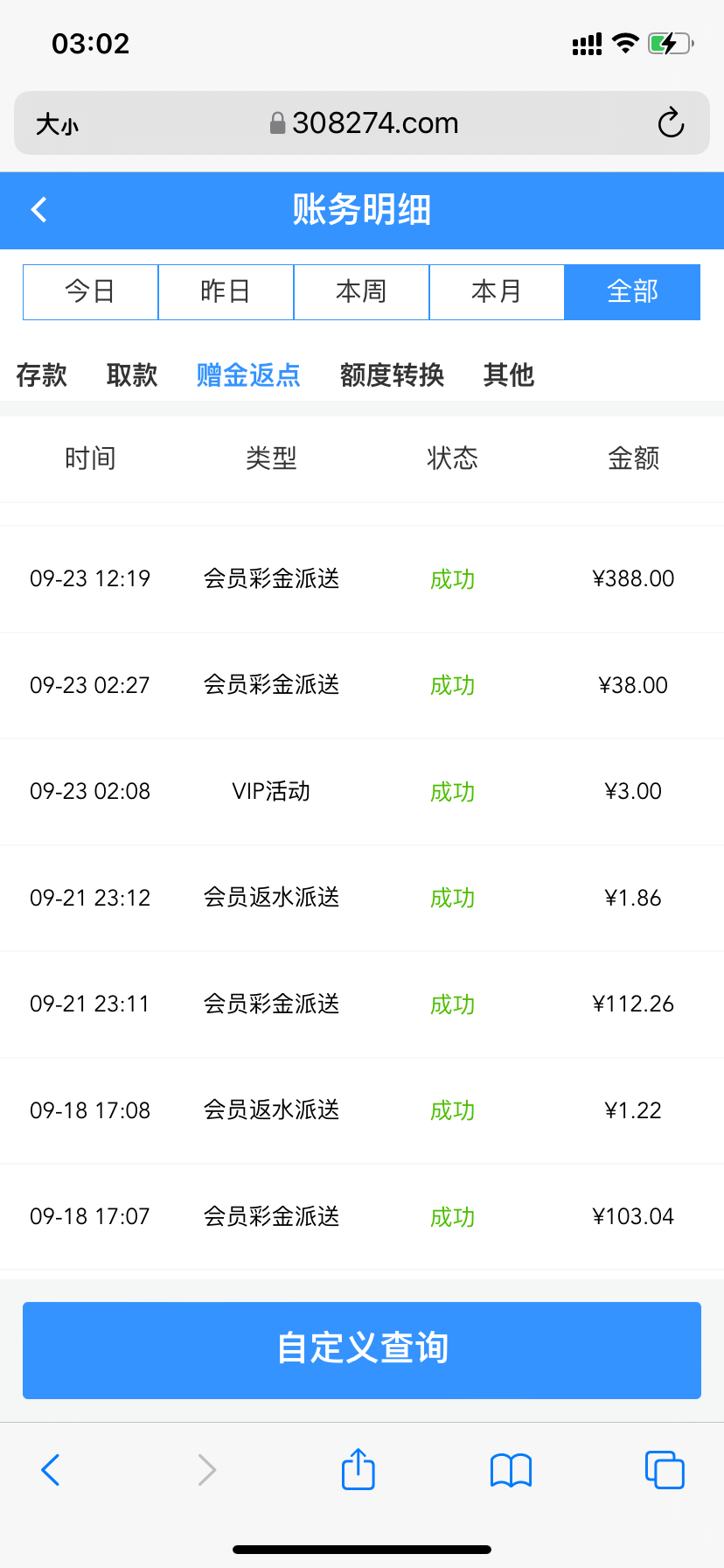Viewport: 724px width, 1568px height.
Task: Go back from 账务明细 page
Action: pyautogui.click(x=38, y=210)
